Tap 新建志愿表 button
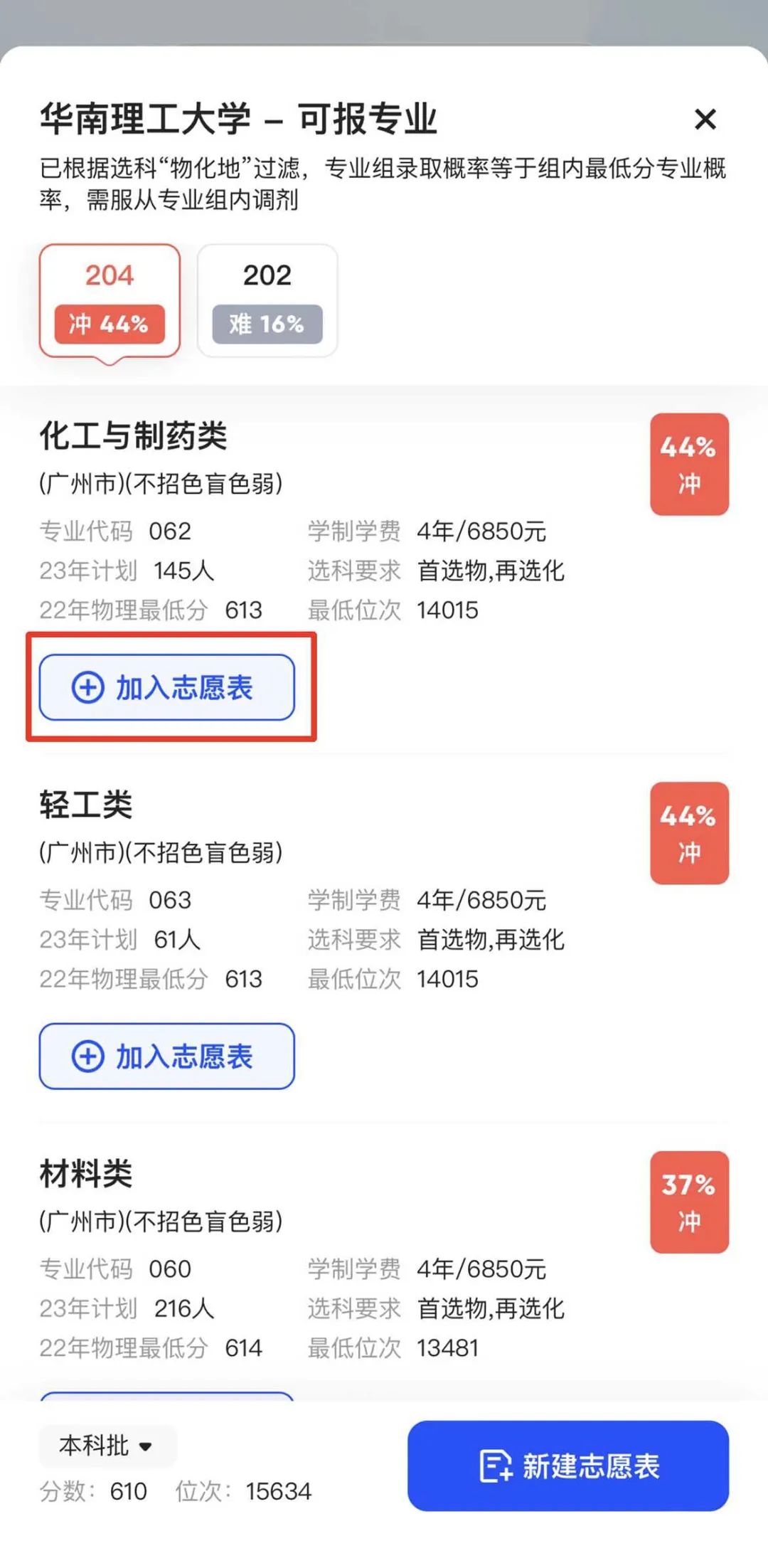Viewport: 768px width, 1568px height. (568, 1466)
